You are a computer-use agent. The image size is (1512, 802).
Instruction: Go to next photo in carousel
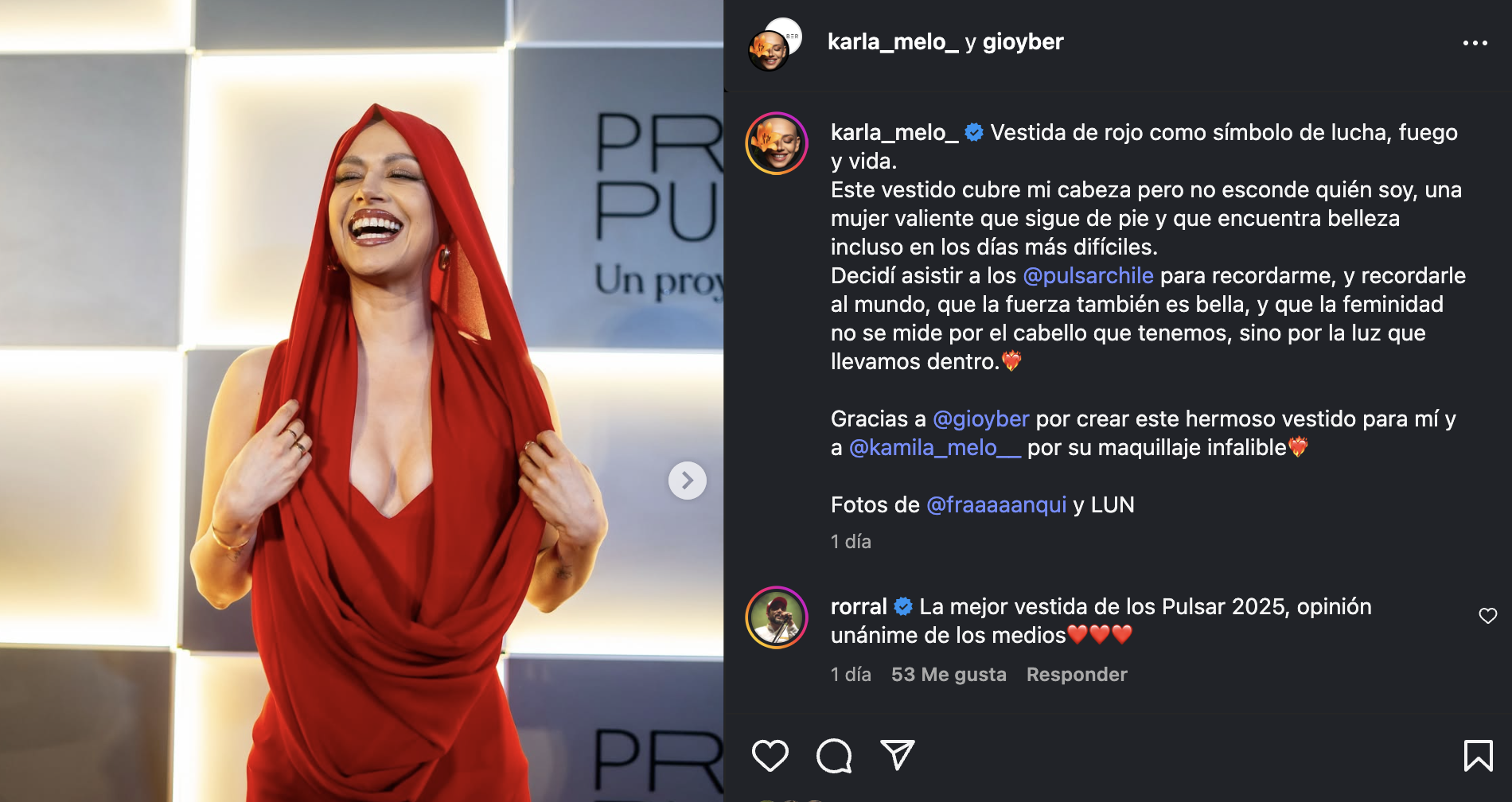687,481
